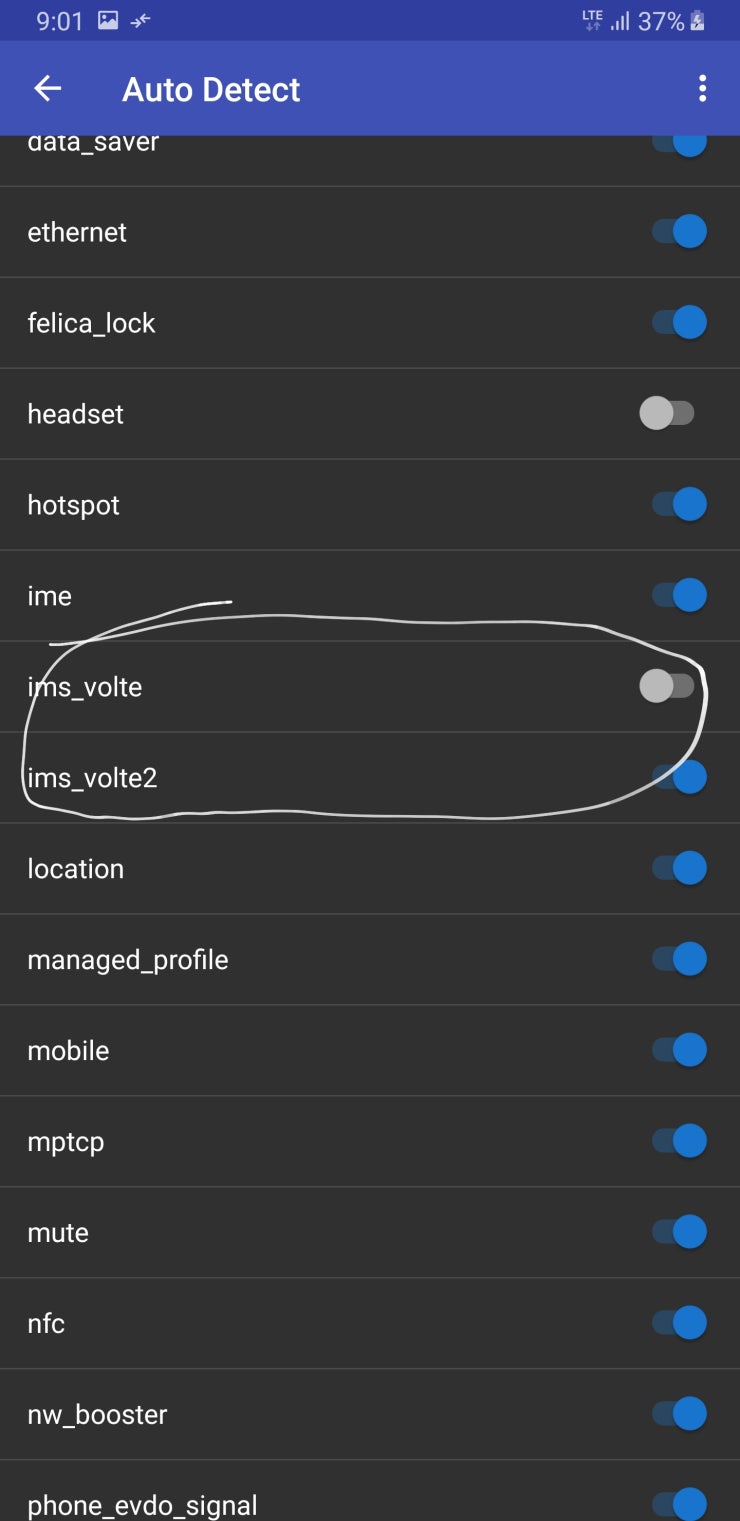Go back from Auto Detect

(x=48, y=89)
